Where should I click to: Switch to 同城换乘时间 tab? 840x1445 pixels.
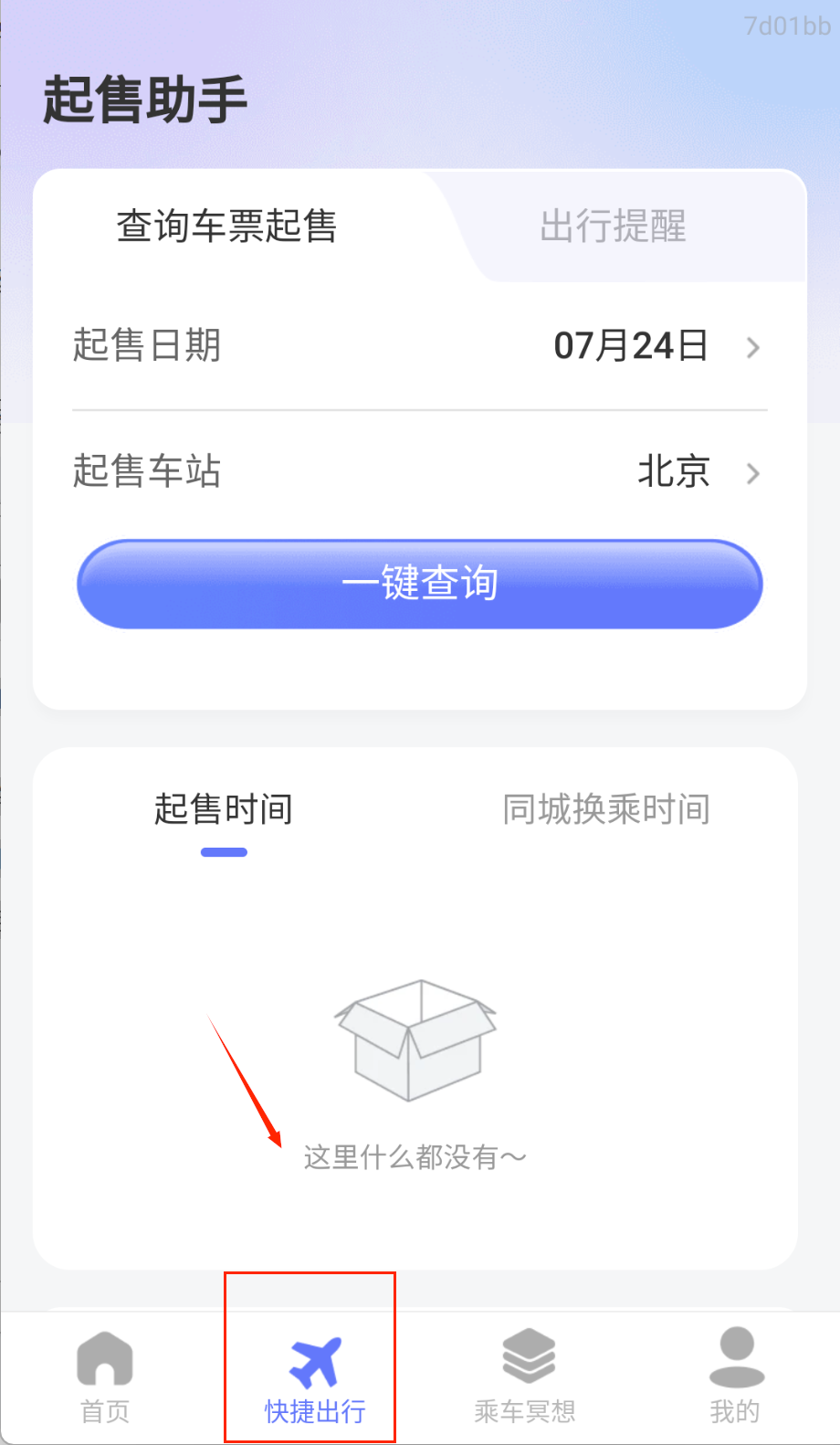[606, 810]
